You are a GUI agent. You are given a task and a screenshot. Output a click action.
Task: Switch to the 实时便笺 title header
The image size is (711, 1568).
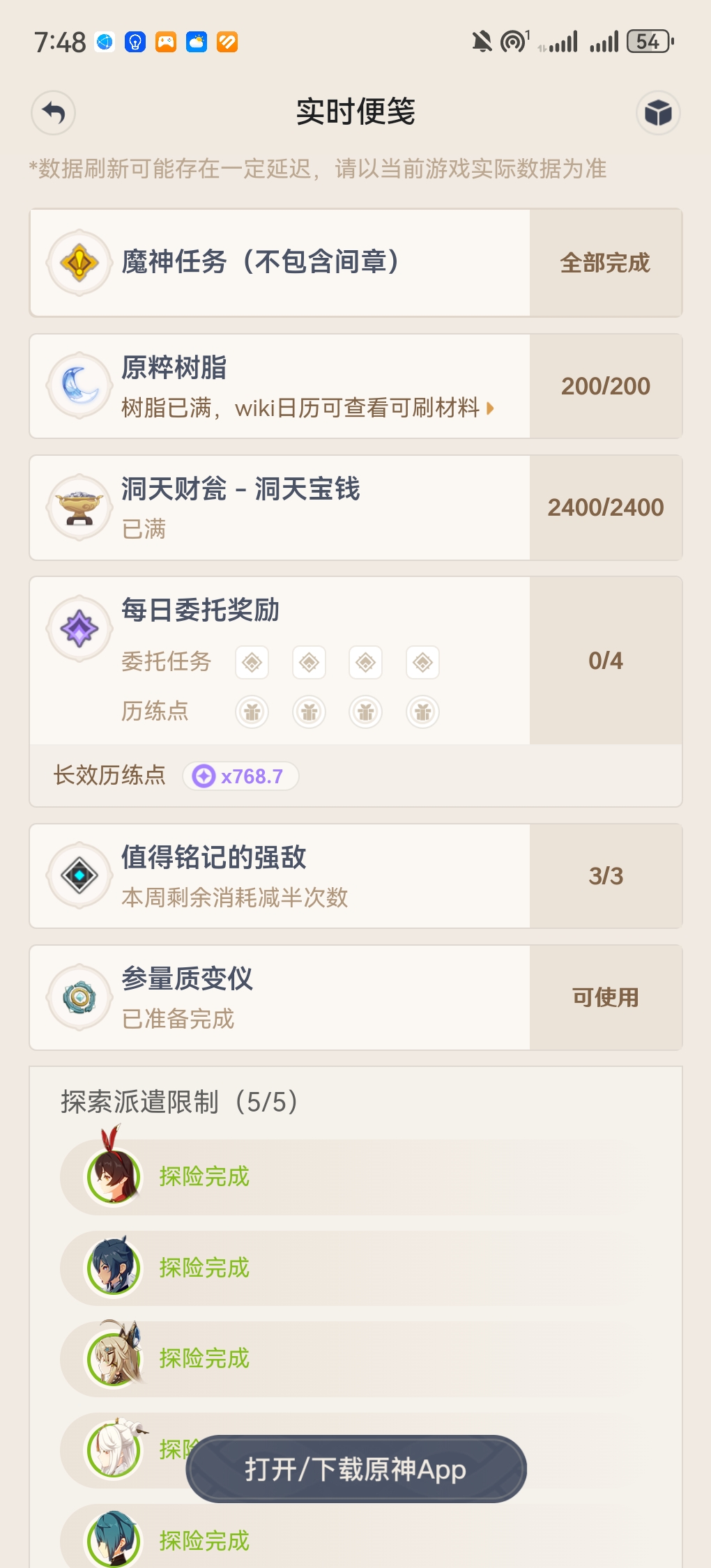pyautogui.click(x=355, y=113)
